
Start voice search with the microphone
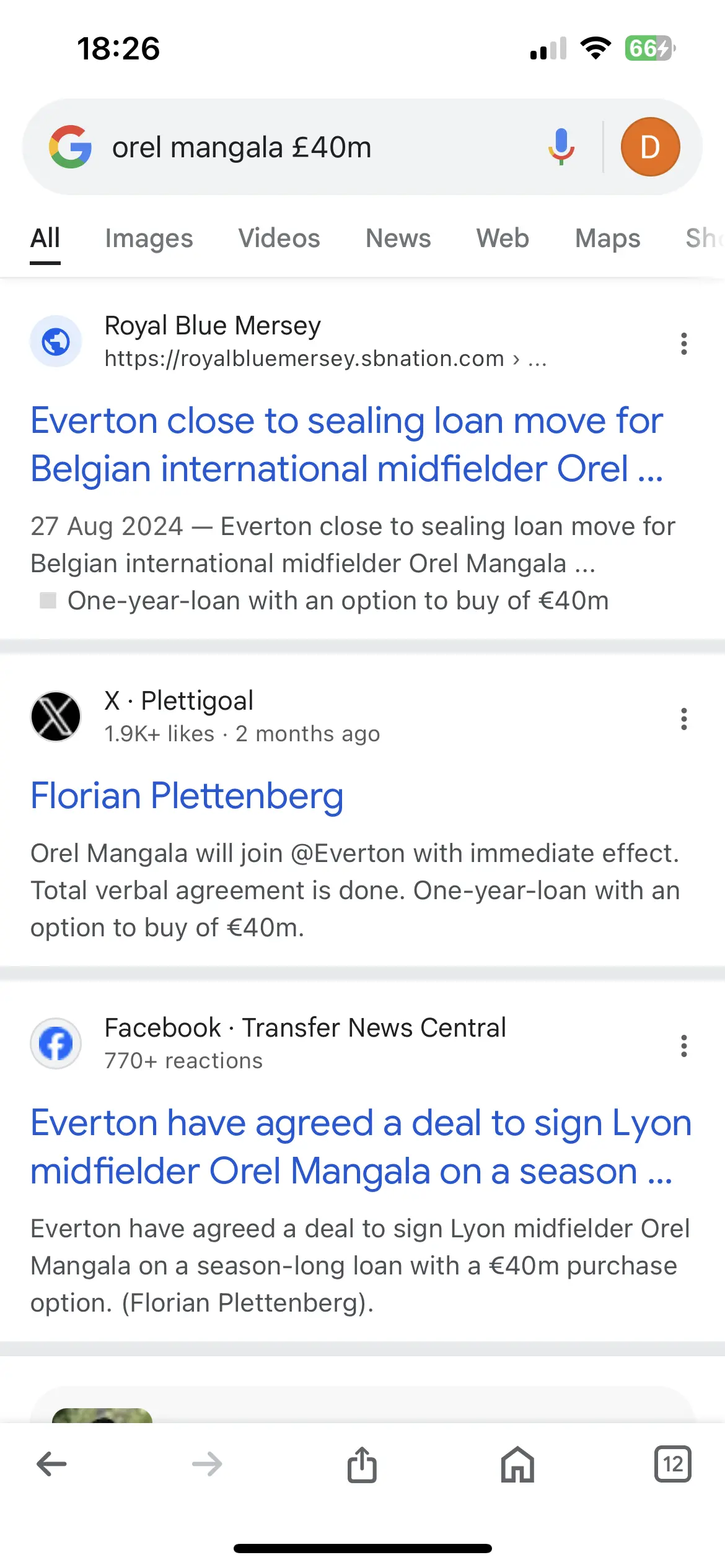click(x=561, y=147)
